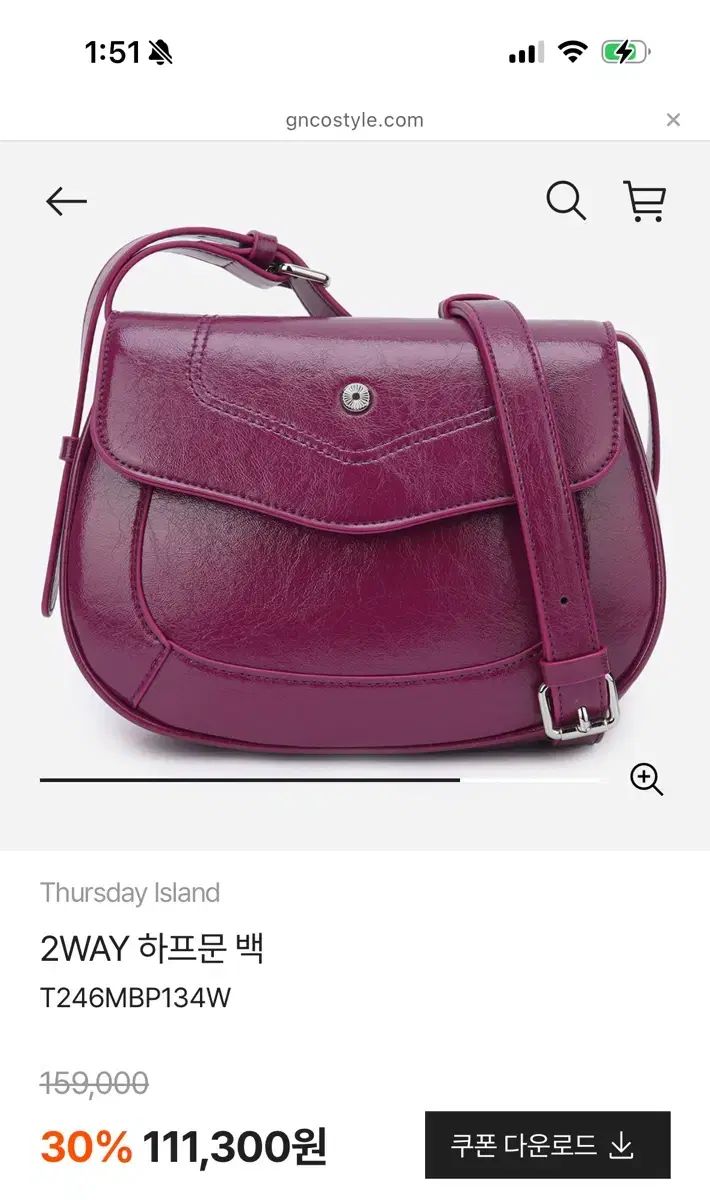The width and height of the screenshot is (710, 1200).
Task: Tap the 쿠폰 다운로드 button
Action: click(547, 1145)
